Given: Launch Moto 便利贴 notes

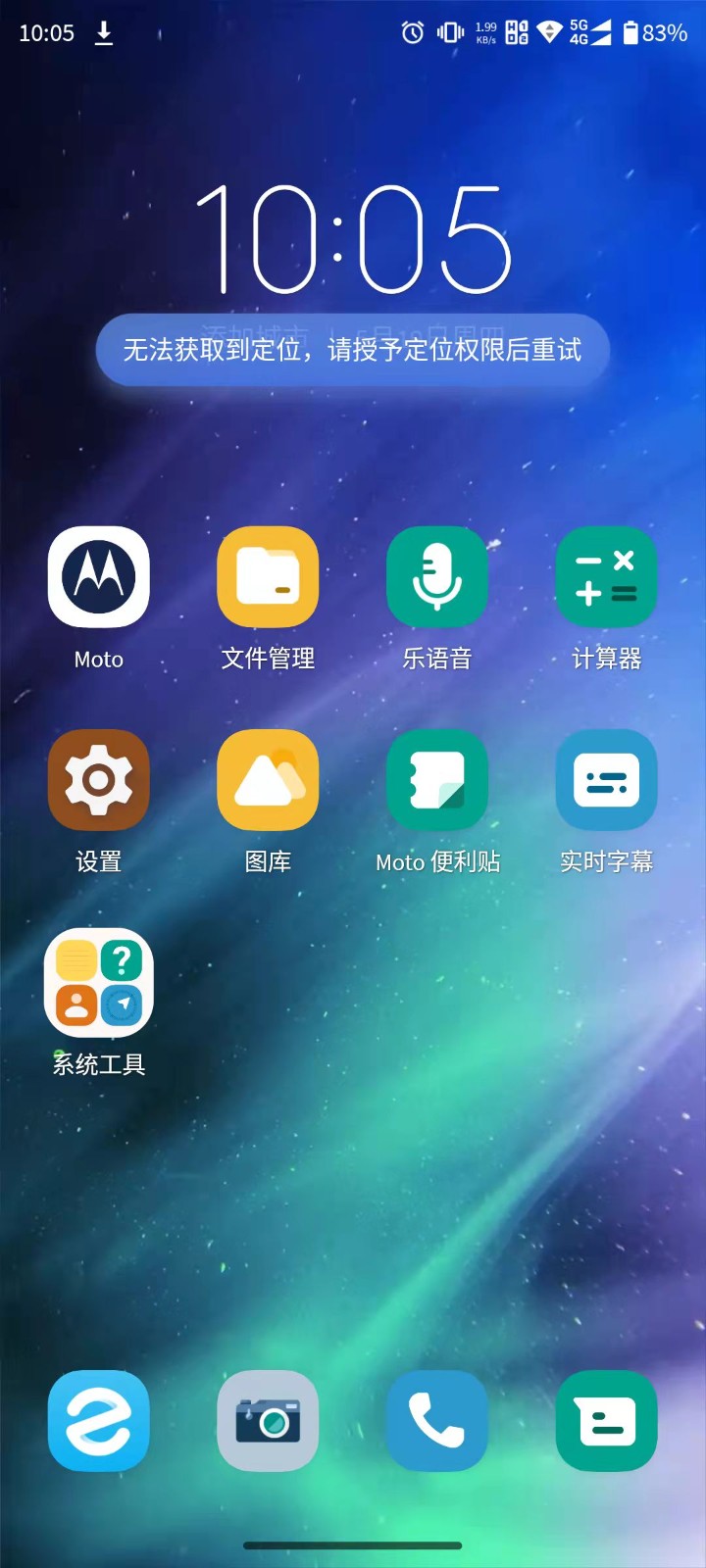Looking at the screenshot, I should point(437,780).
